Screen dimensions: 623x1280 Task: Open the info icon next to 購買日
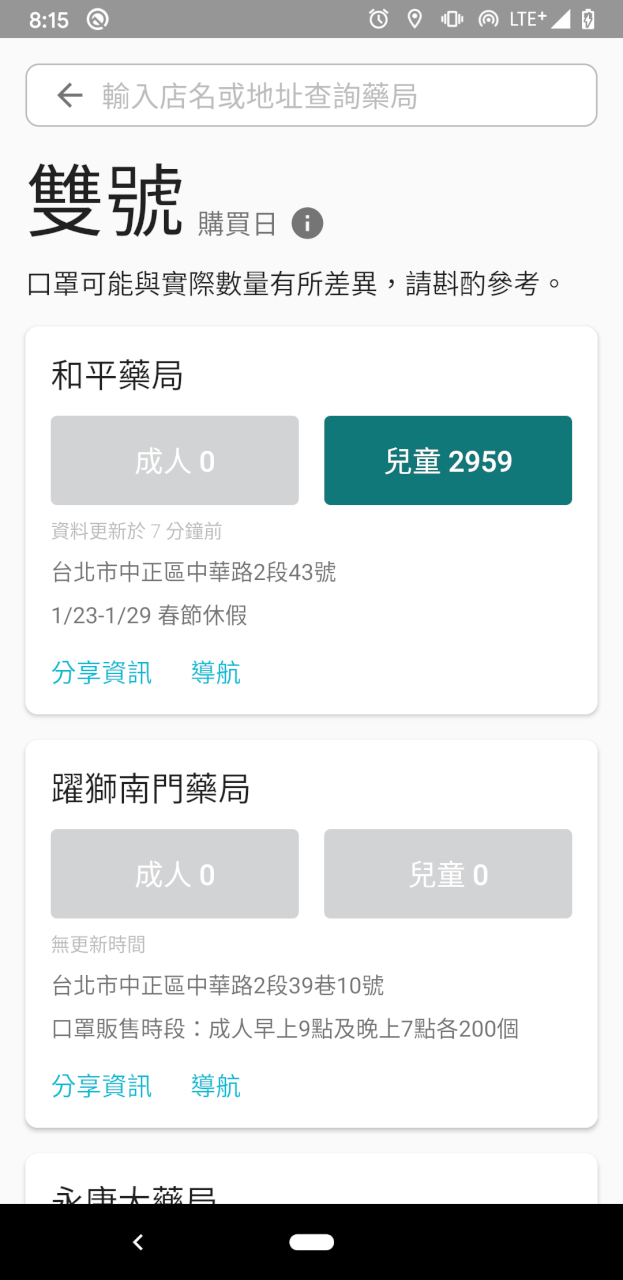(x=307, y=223)
